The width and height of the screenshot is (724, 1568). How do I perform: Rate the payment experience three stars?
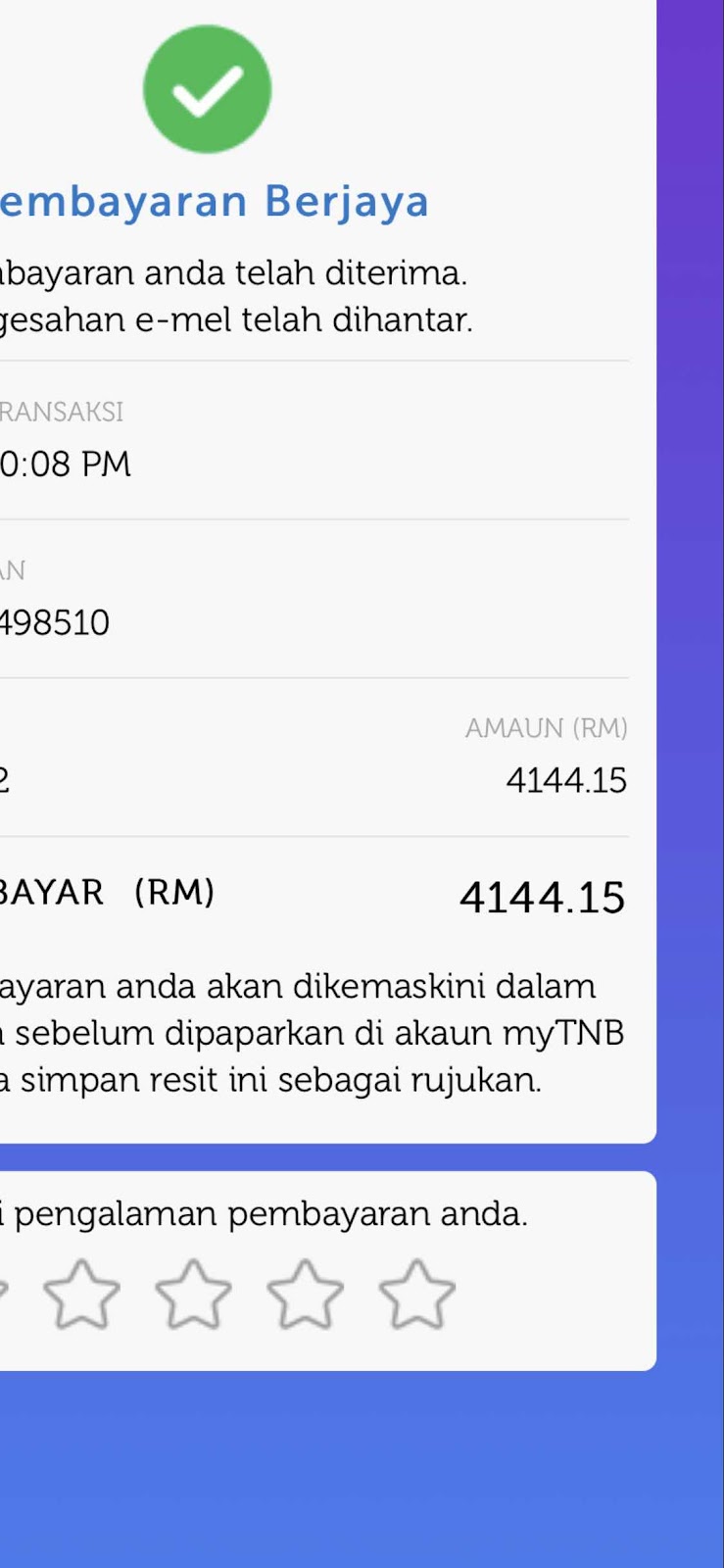[x=193, y=1296]
